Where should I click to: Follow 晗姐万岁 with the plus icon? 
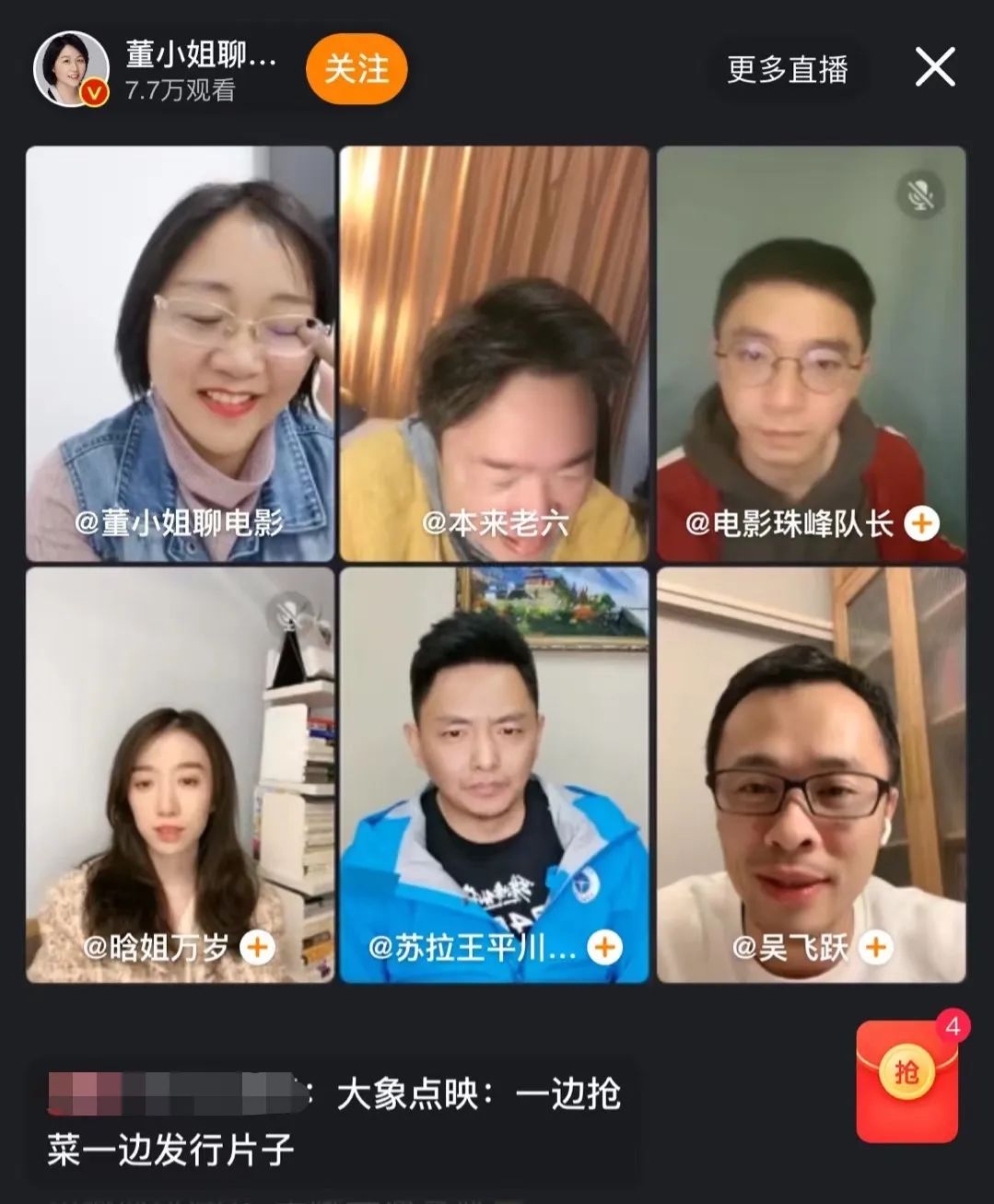(257, 947)
